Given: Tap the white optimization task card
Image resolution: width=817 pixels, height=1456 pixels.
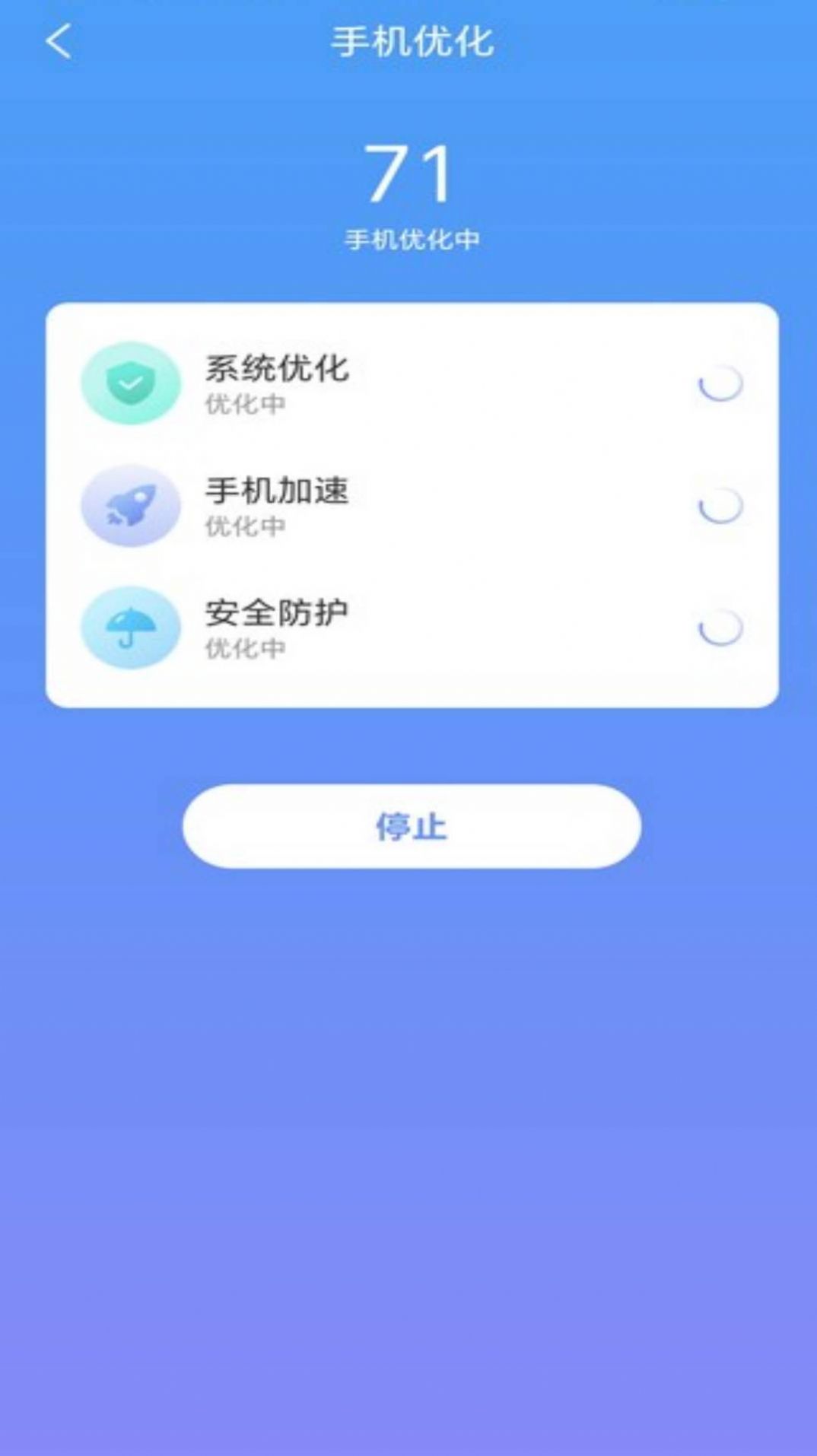Looking at the screenshot, I should tap(408, 504).
